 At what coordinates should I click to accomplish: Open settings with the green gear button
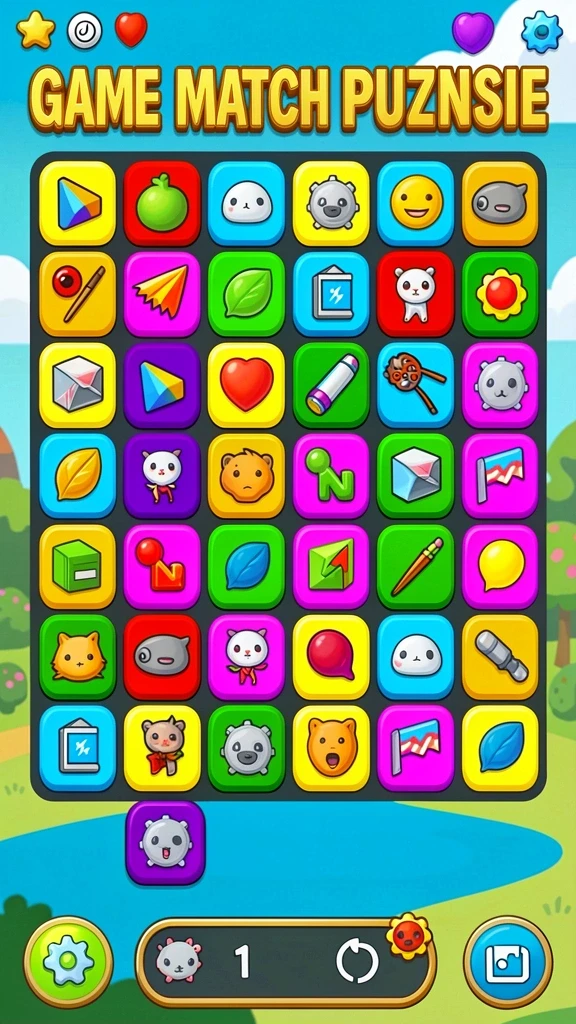click(69, 961)
